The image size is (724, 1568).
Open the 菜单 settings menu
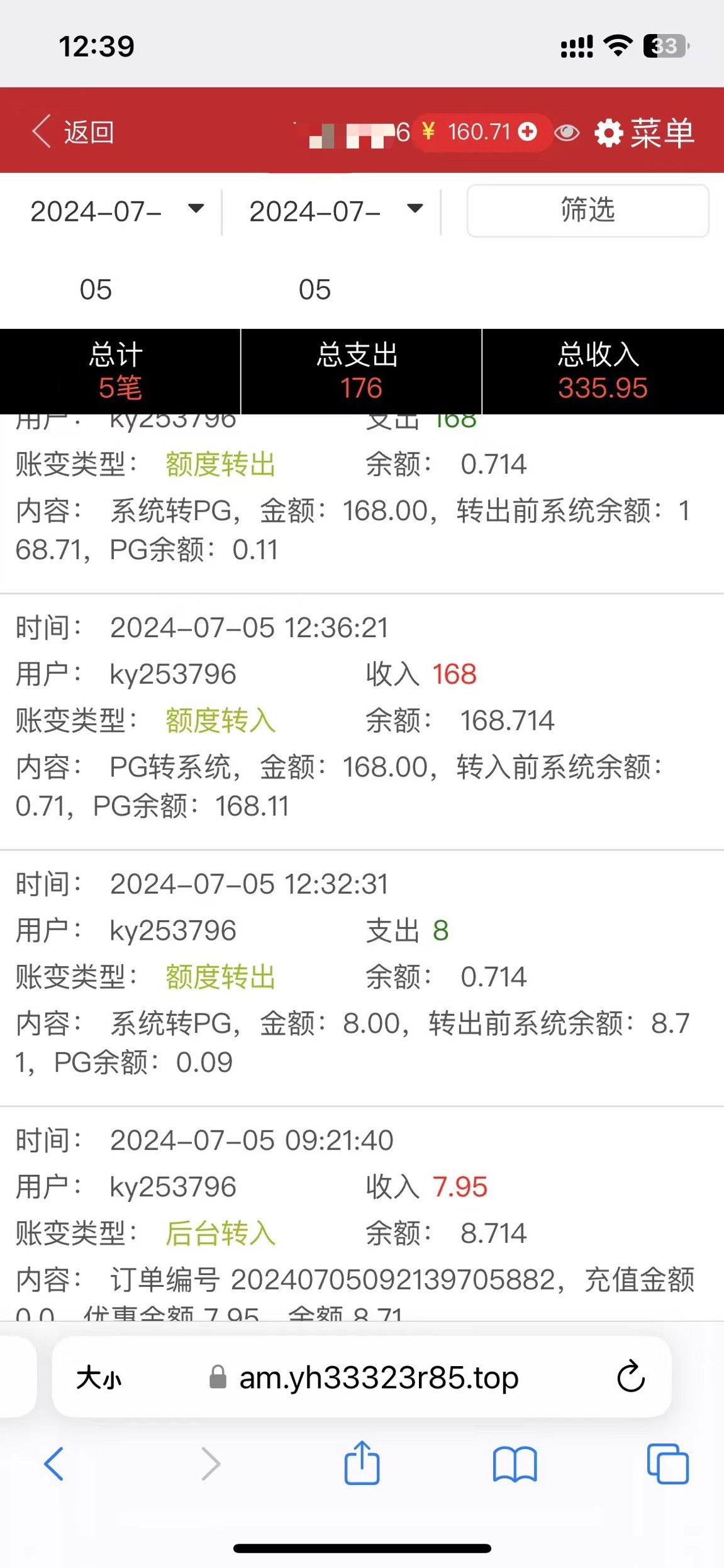(x=645, y=133)
